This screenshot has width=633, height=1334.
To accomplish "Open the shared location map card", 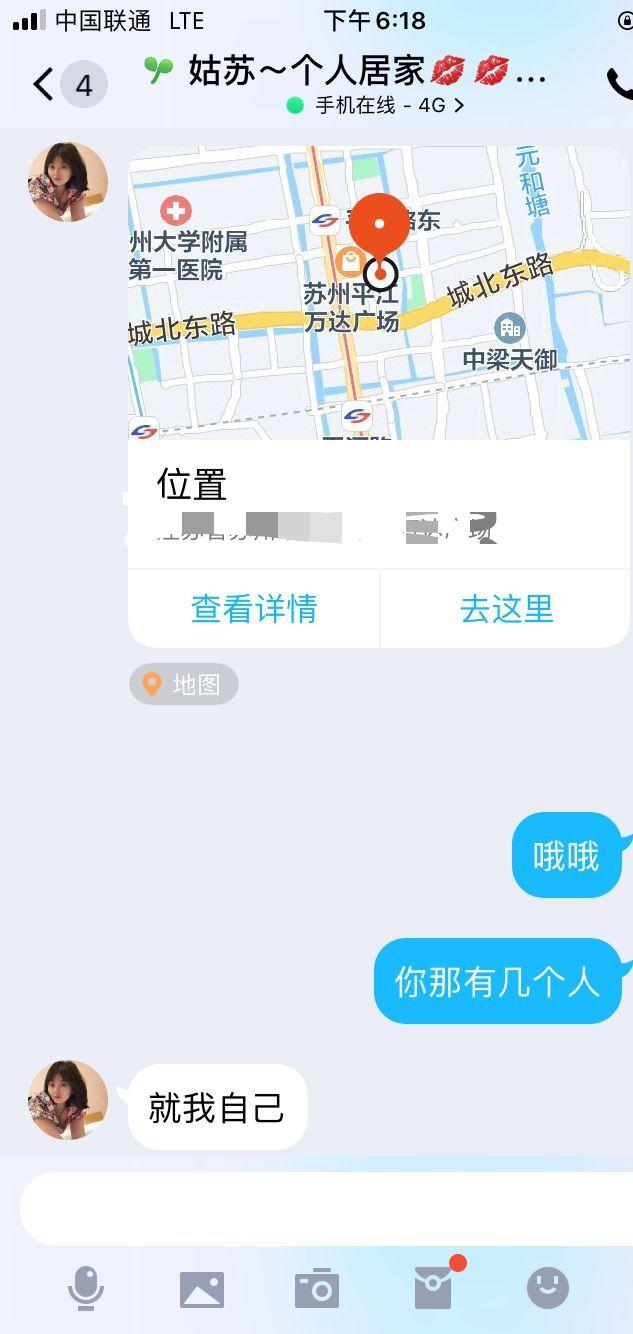I will click(x=379, y=293).
